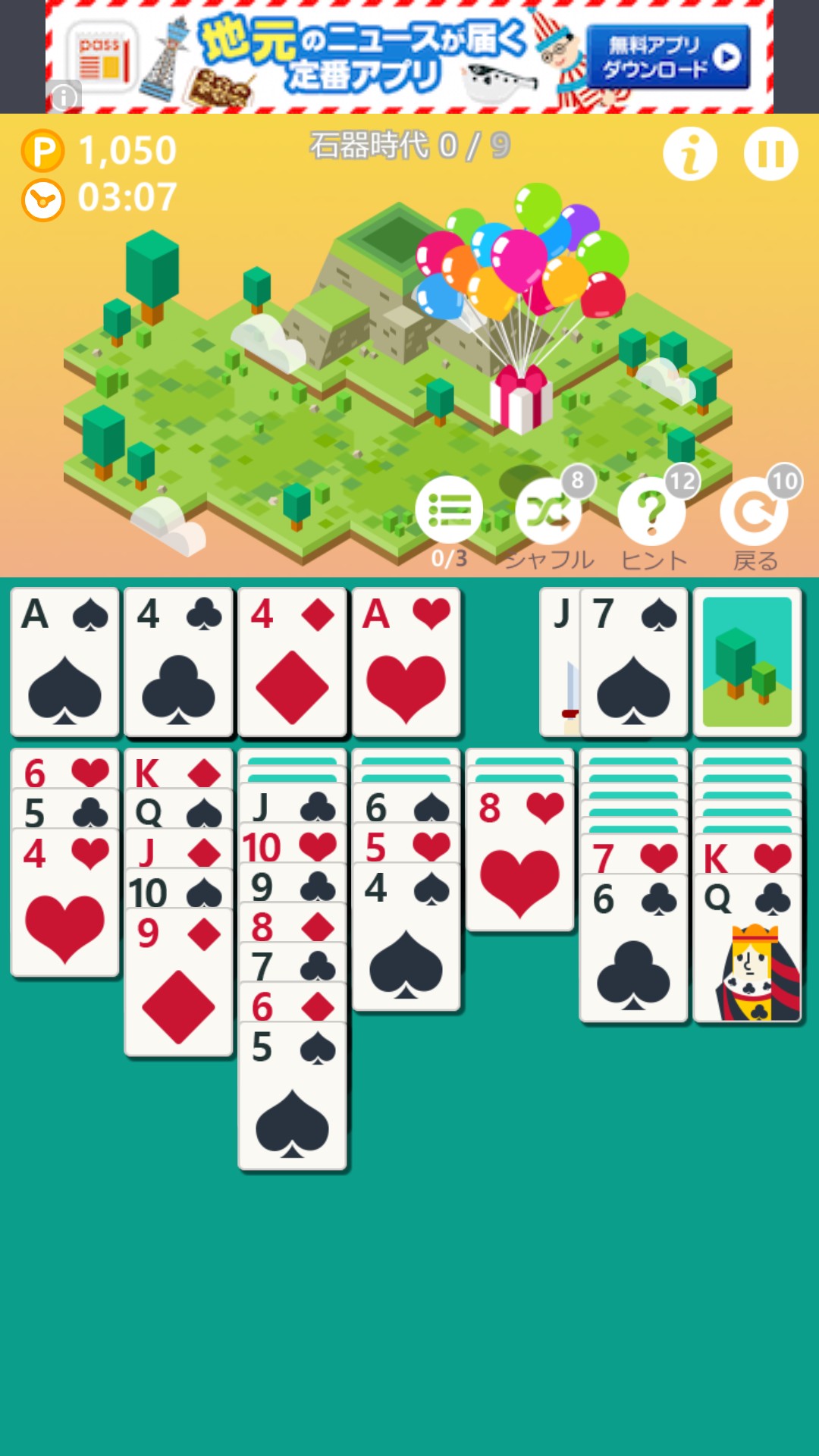Pause the game

tap(770, 154)
